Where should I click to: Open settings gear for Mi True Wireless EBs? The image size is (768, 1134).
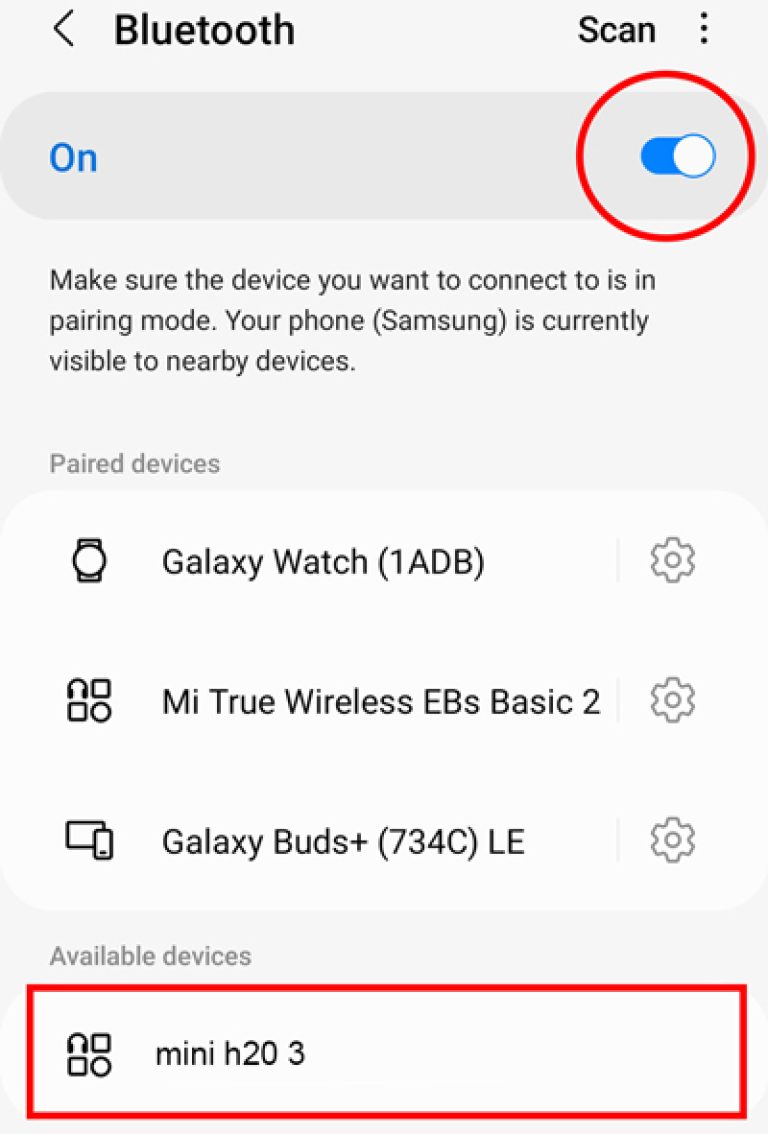672,702
